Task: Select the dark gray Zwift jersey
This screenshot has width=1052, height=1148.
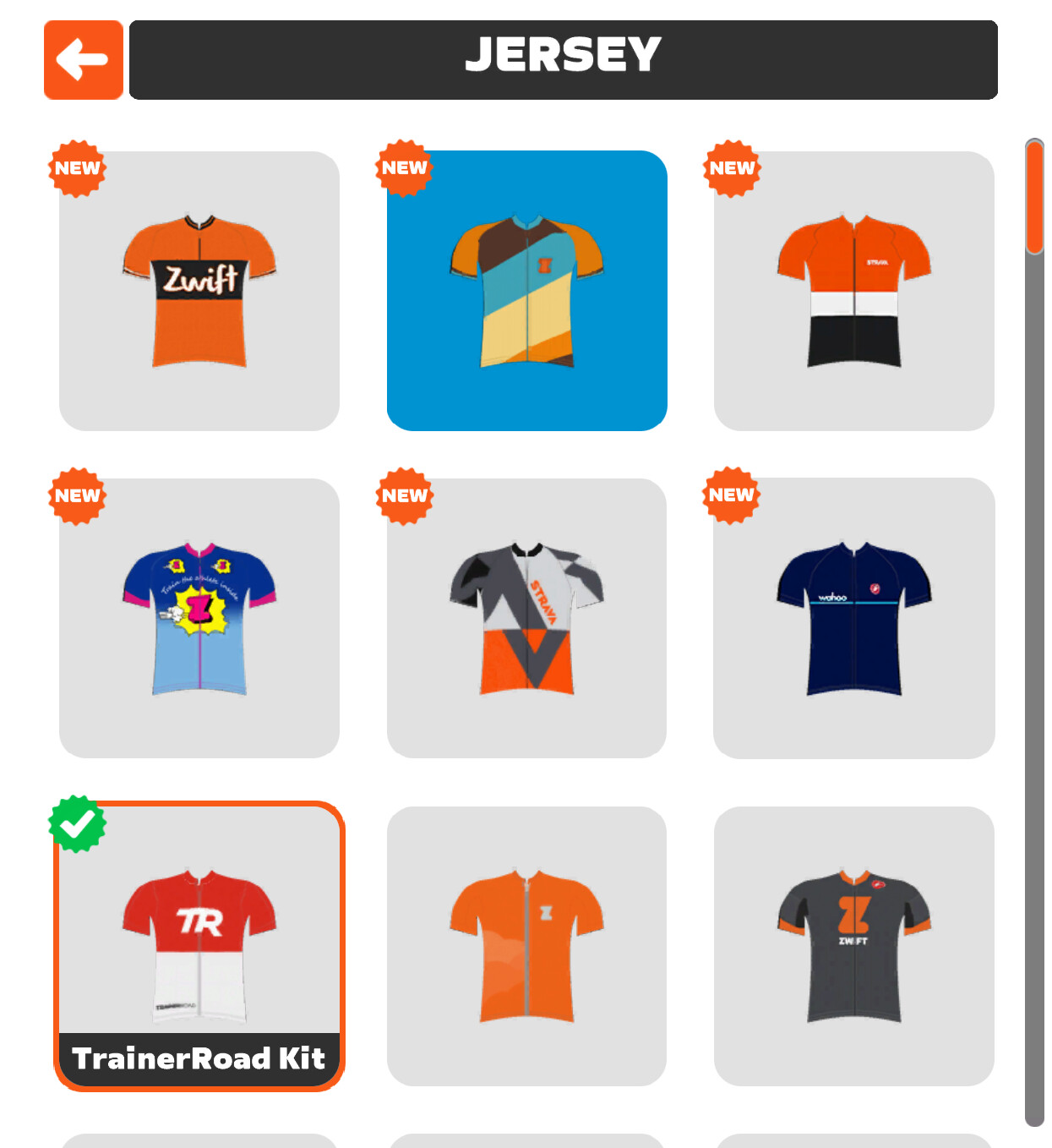Action: (853, 945)
